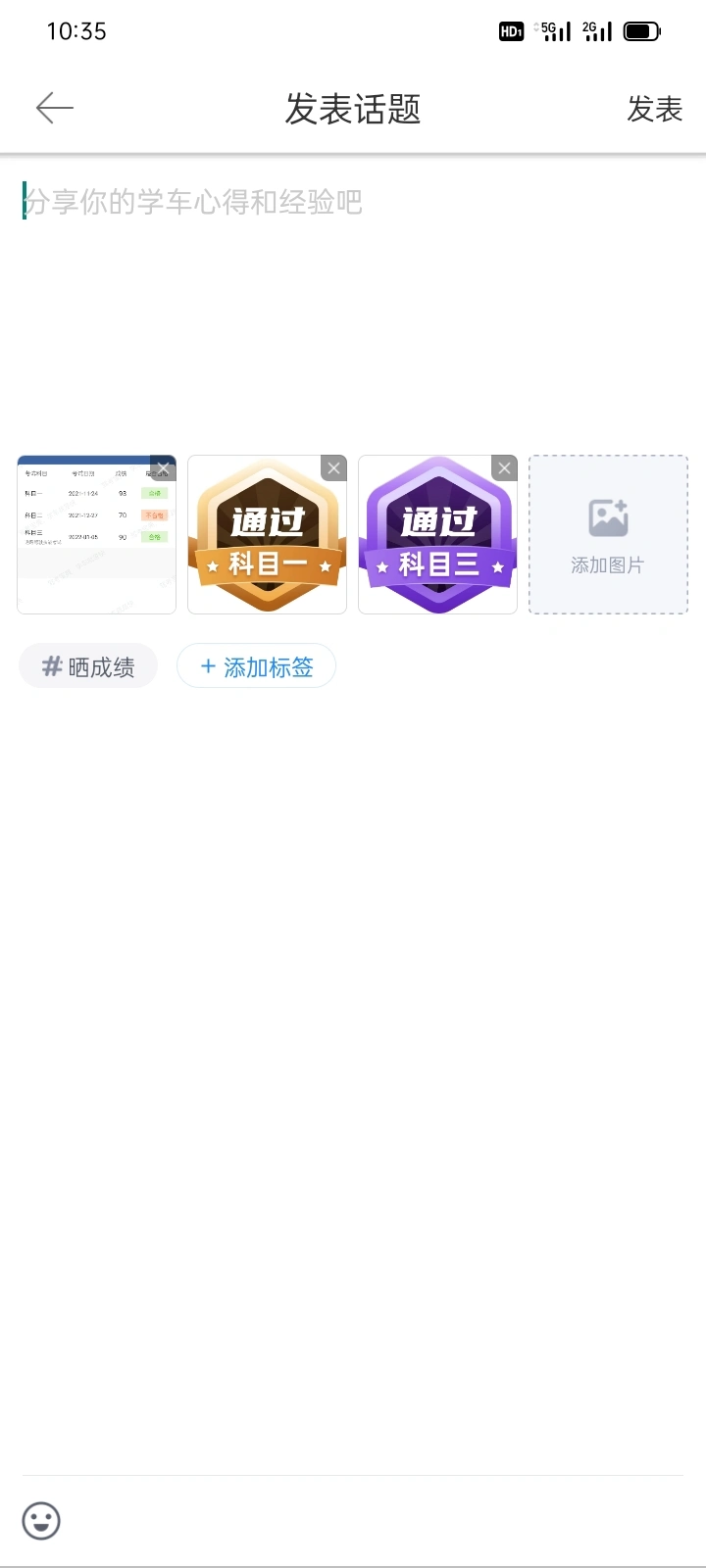
Task: Open the emoji picker smiley icon
Action: point(41,1521)
